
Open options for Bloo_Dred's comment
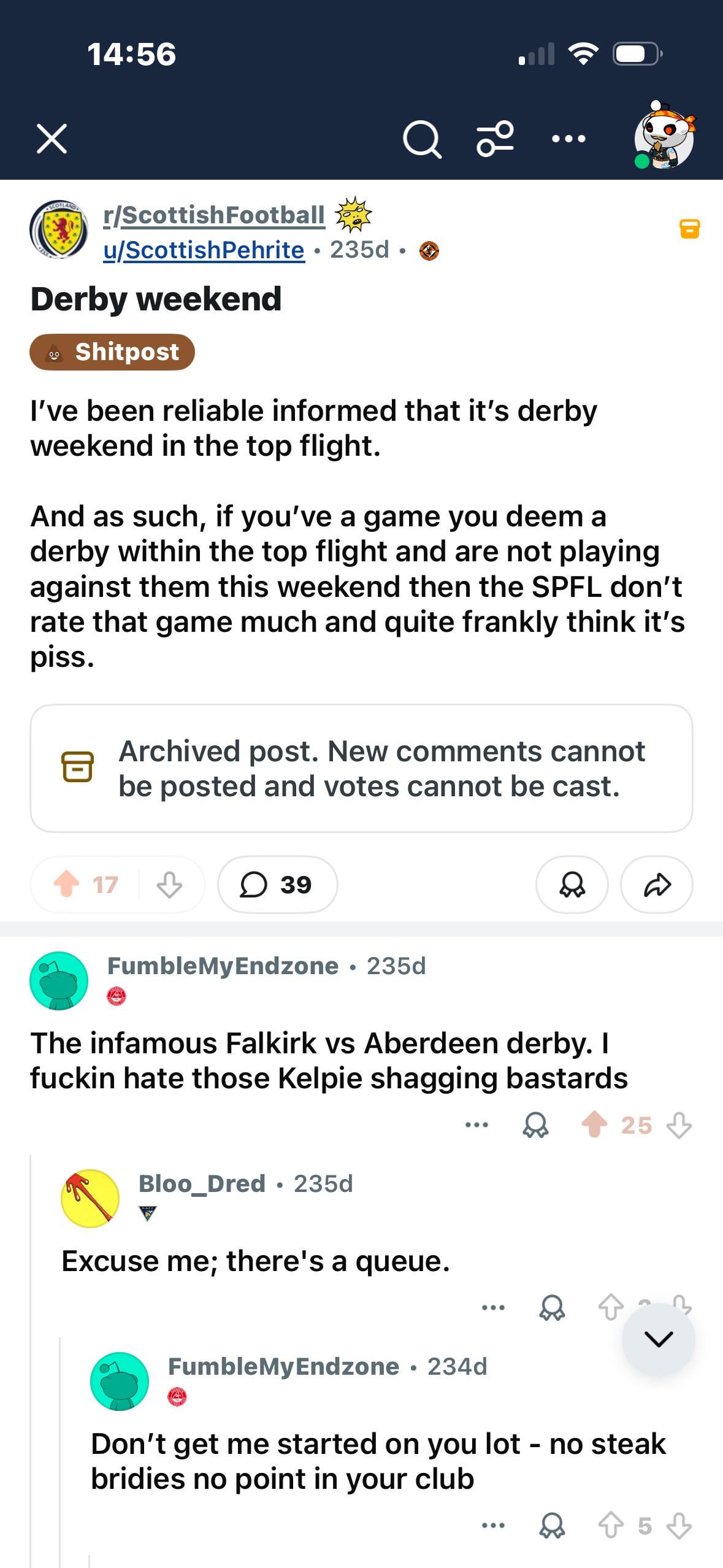click(493, 1308)
